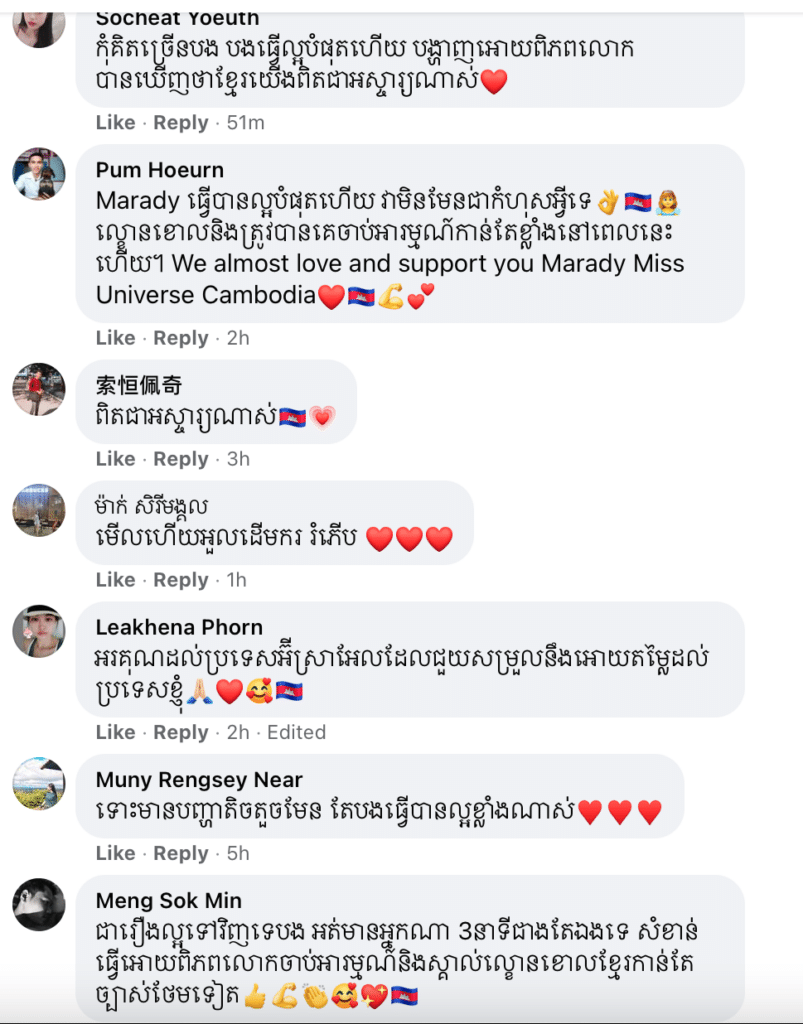803x1024 pixels.
Task: Reply to Pum Hoeurn's comment
Action: (180, 338)
